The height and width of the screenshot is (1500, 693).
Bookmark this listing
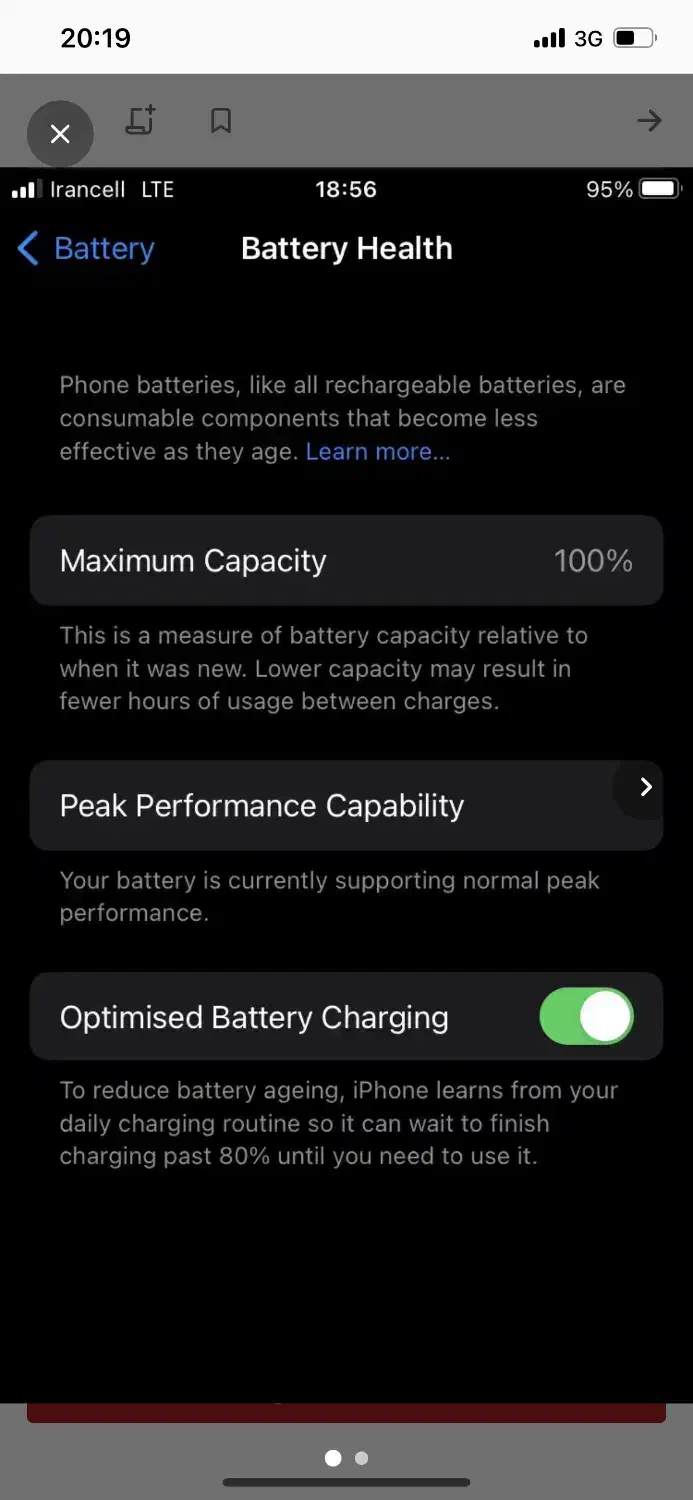click(221, 121)
